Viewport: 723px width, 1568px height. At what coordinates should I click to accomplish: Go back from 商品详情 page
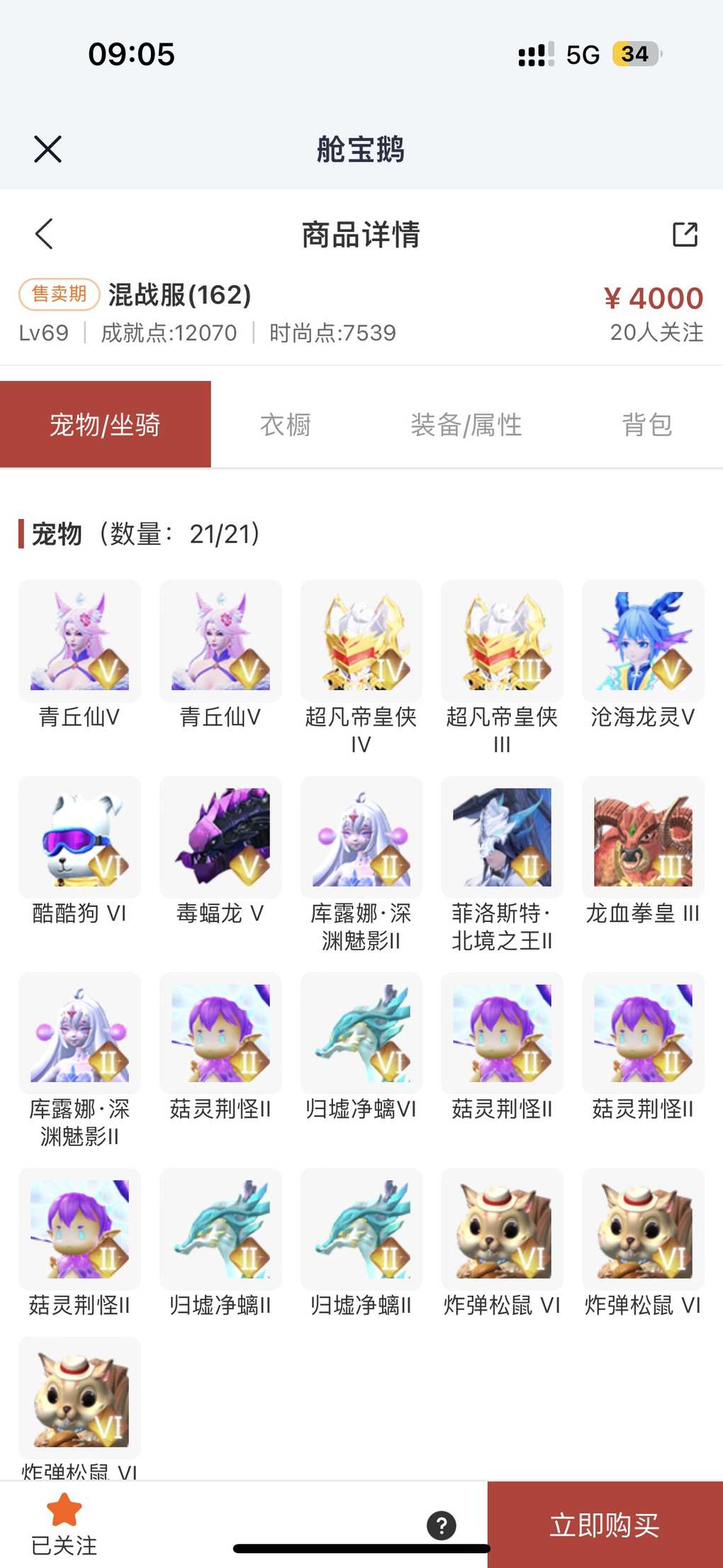tap(44, 234)
